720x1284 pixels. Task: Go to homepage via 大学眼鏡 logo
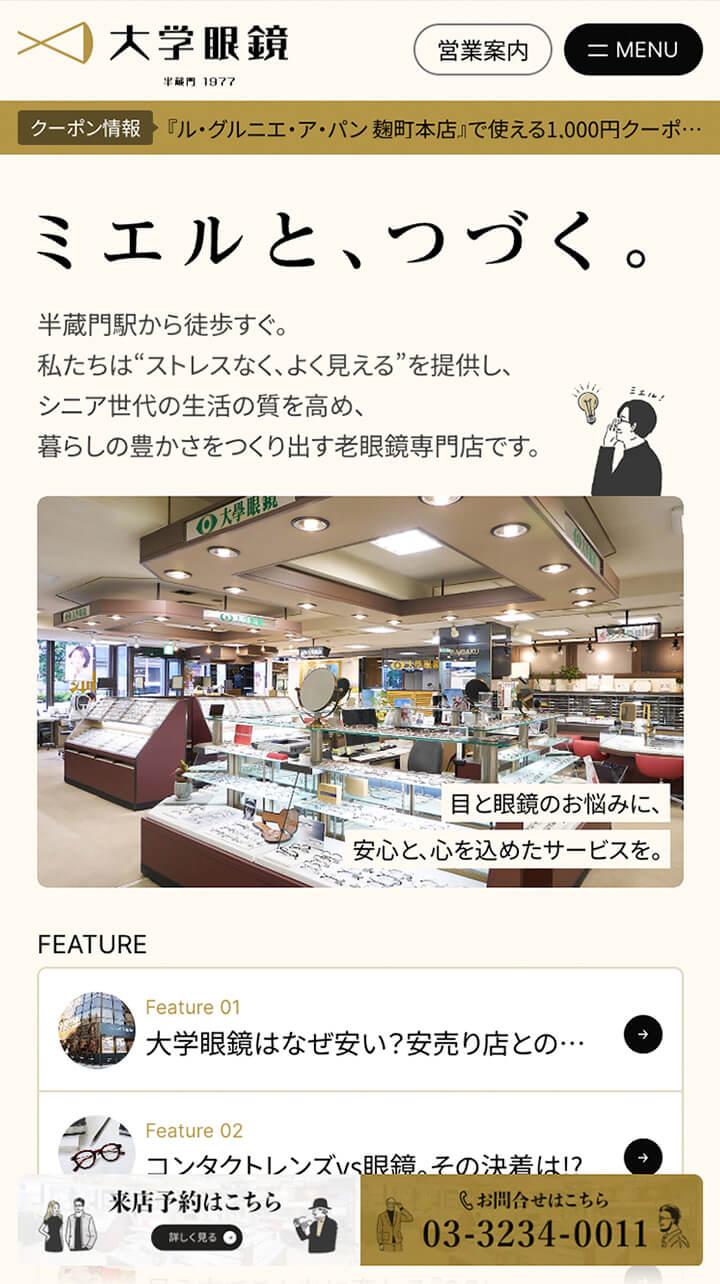click(x=153, y=48)
